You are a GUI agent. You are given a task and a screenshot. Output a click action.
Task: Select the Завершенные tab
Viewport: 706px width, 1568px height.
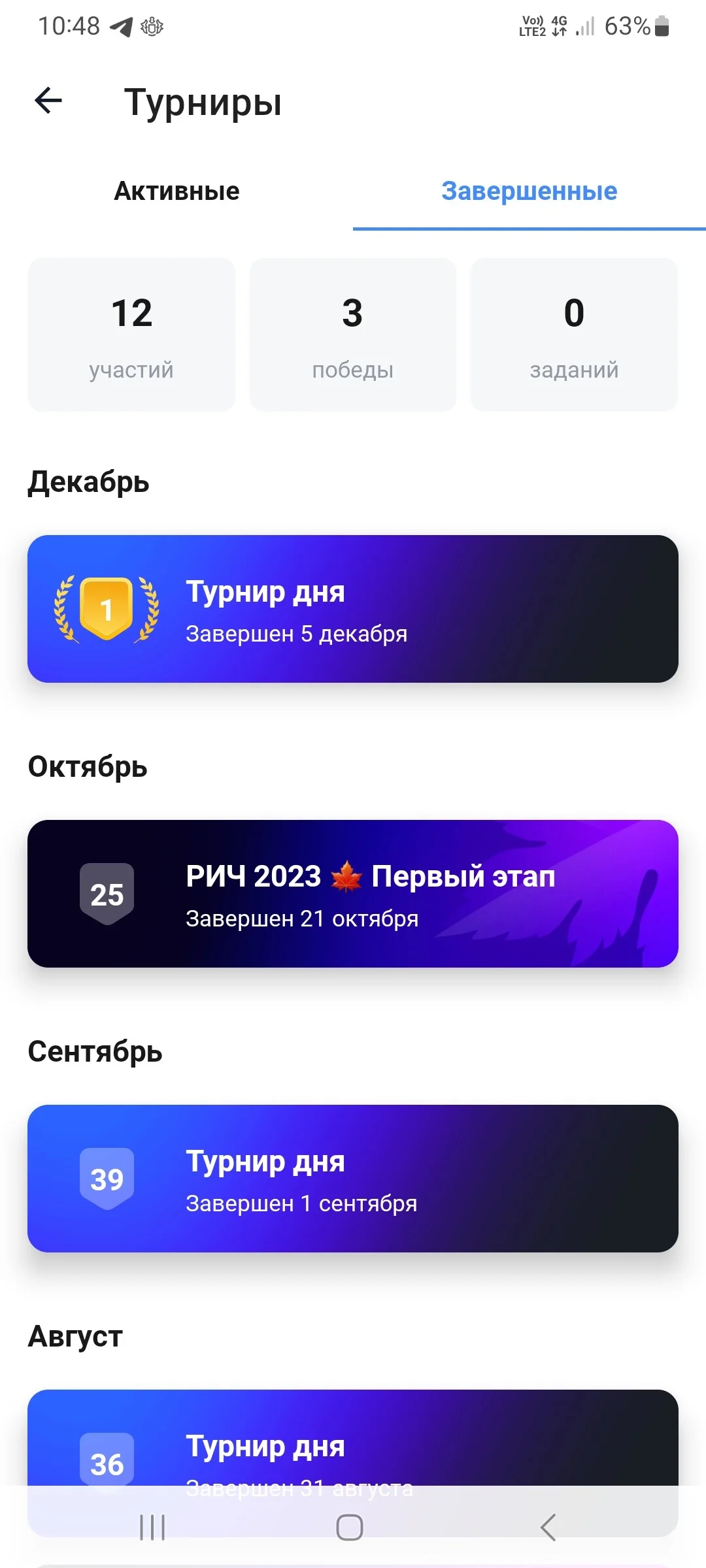pos(529,191)
